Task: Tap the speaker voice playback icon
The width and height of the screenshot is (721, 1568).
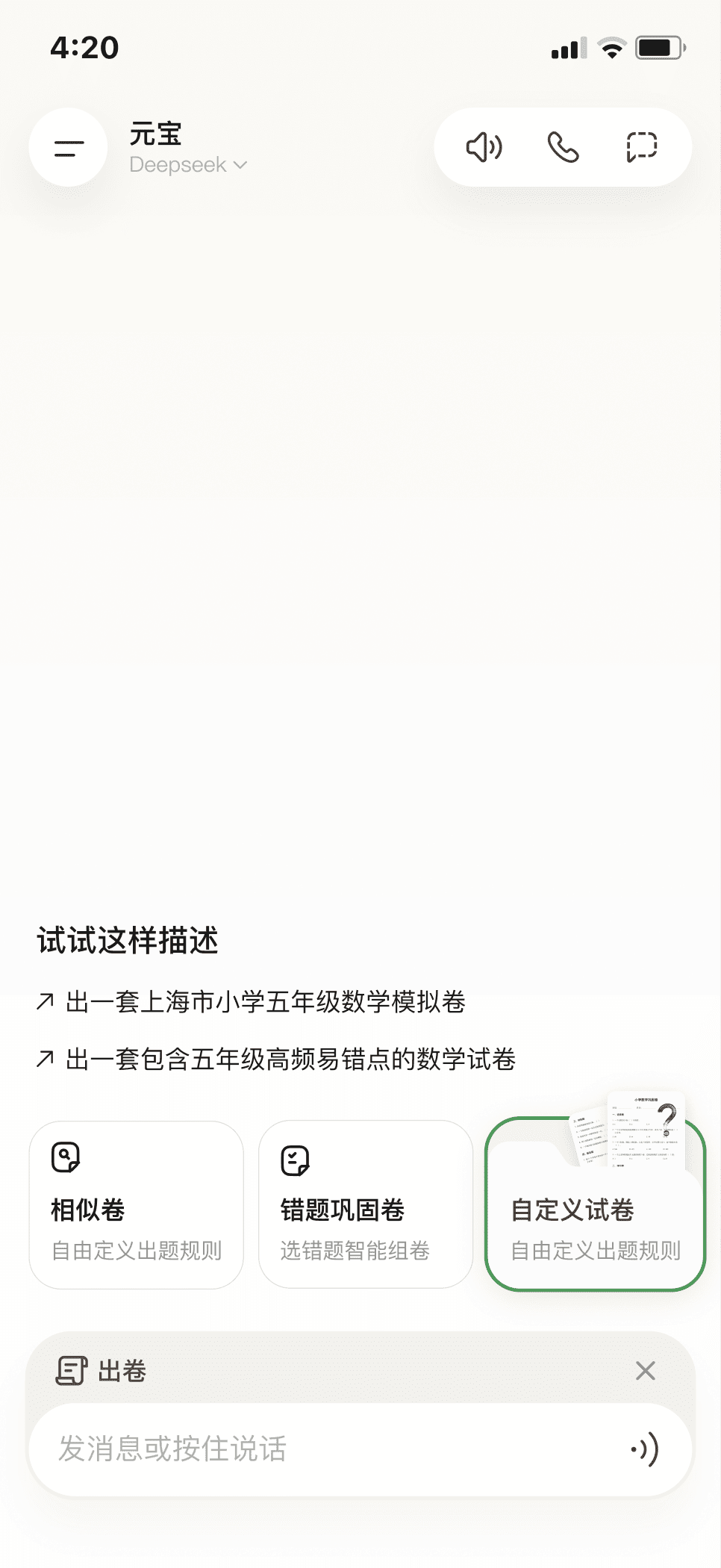Action: pyautogui.click(x=484, y=147)
